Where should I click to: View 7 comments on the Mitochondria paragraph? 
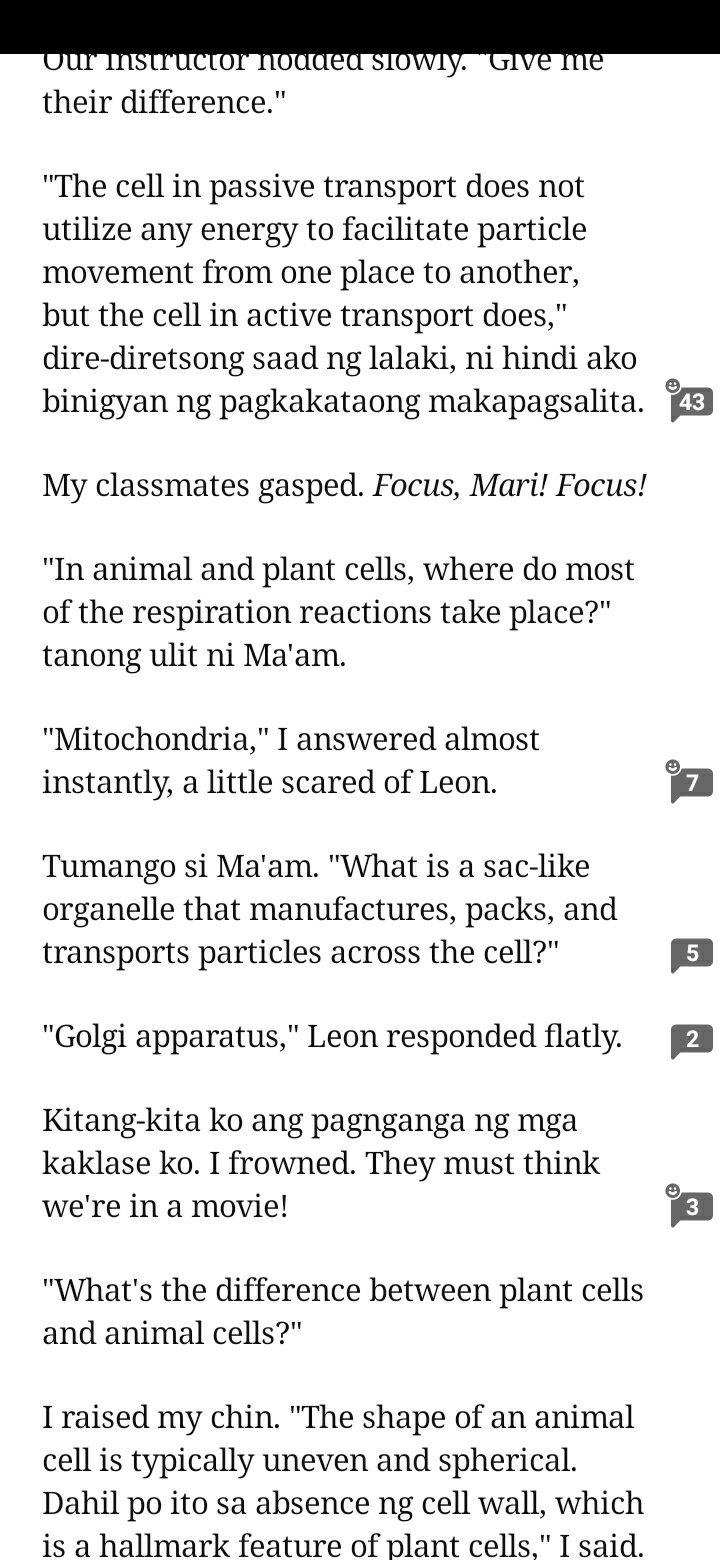(x=691, y=783)
